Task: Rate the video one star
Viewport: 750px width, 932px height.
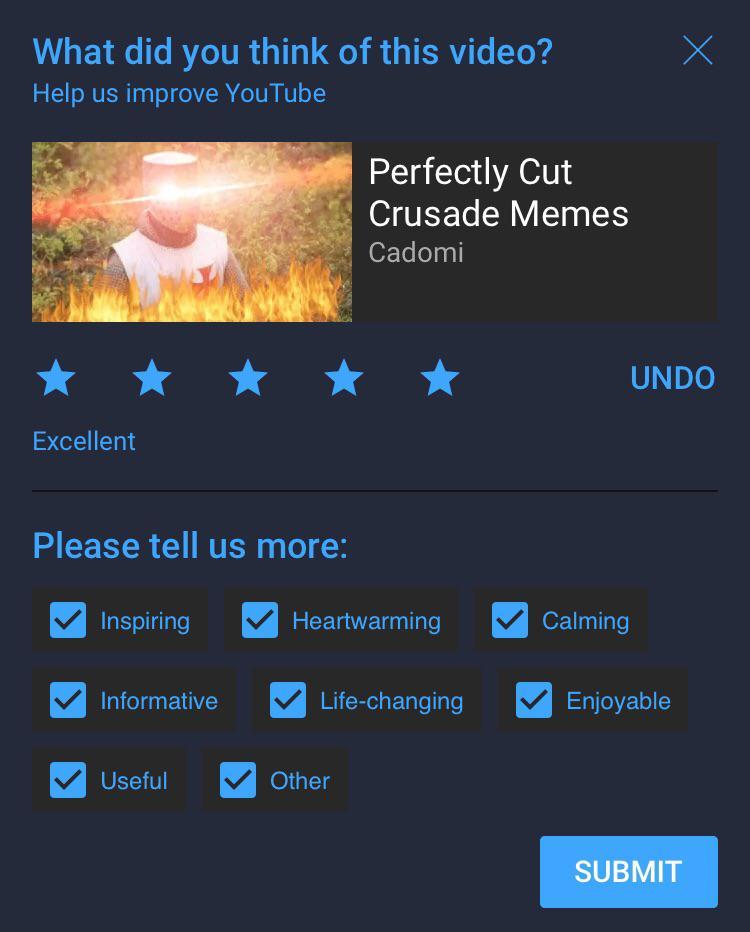Action: point(56,379)
